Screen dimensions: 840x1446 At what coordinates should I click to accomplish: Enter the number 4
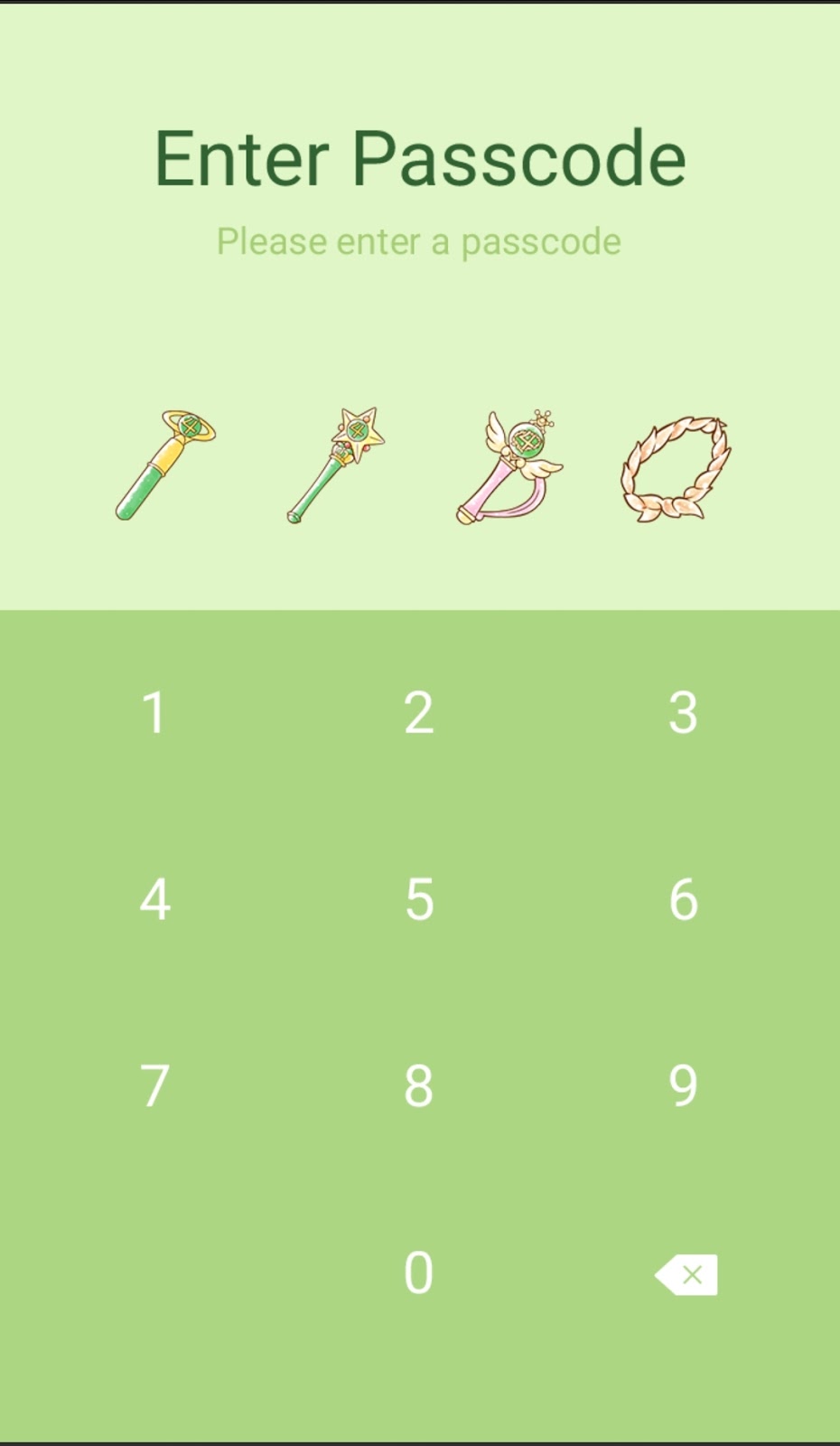coord(154,899)
